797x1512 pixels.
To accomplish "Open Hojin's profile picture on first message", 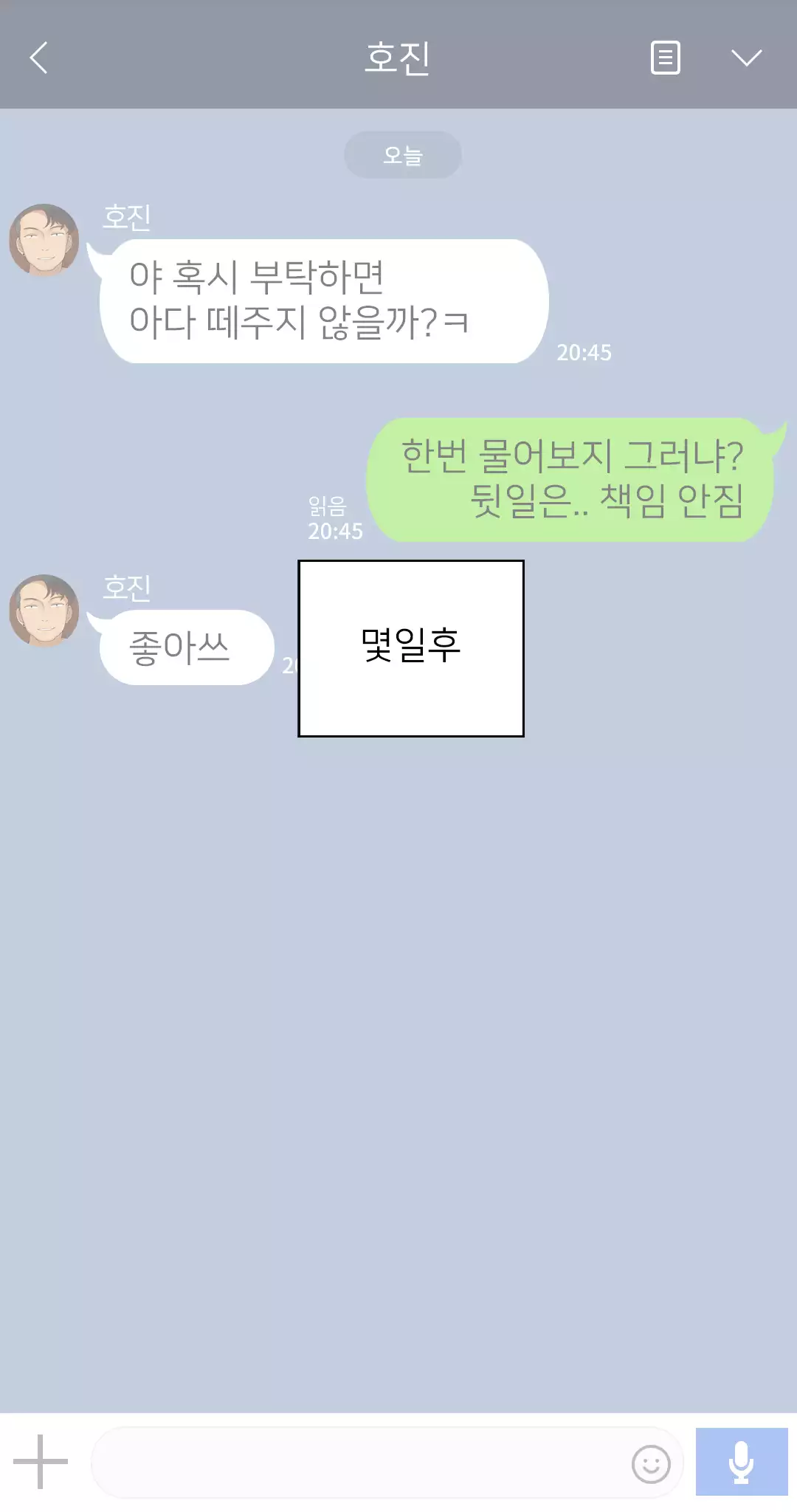I will [44, 240].
